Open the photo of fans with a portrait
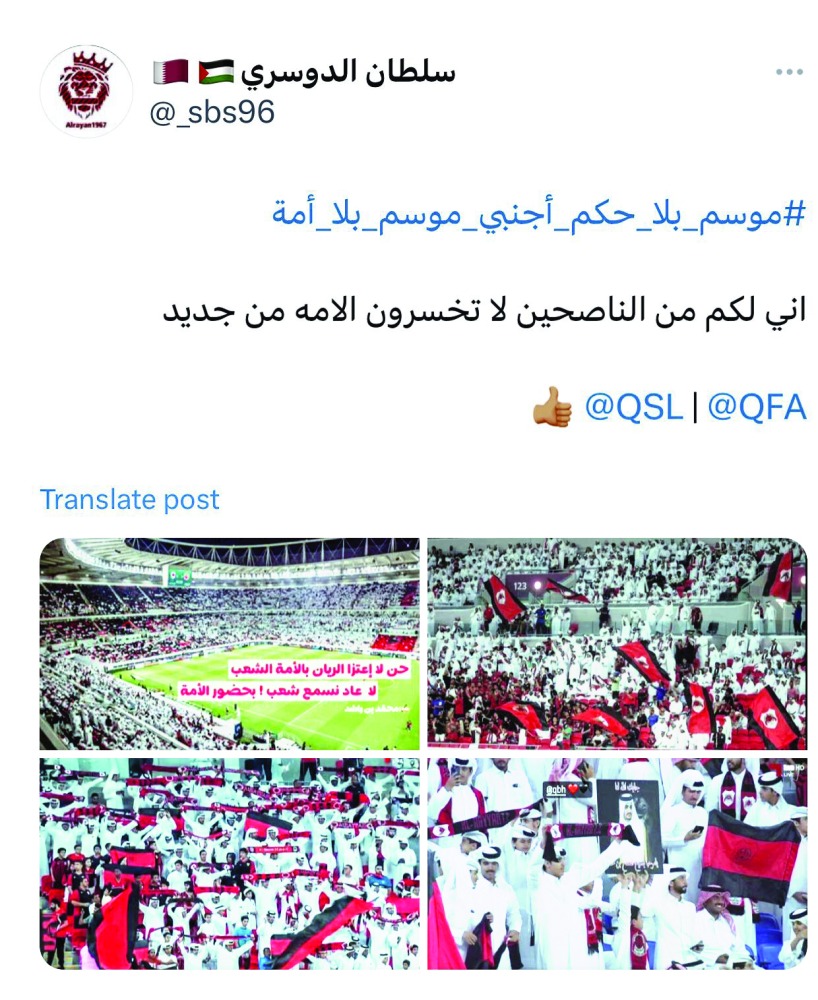The image size is (818, 1000). [617, 863]
